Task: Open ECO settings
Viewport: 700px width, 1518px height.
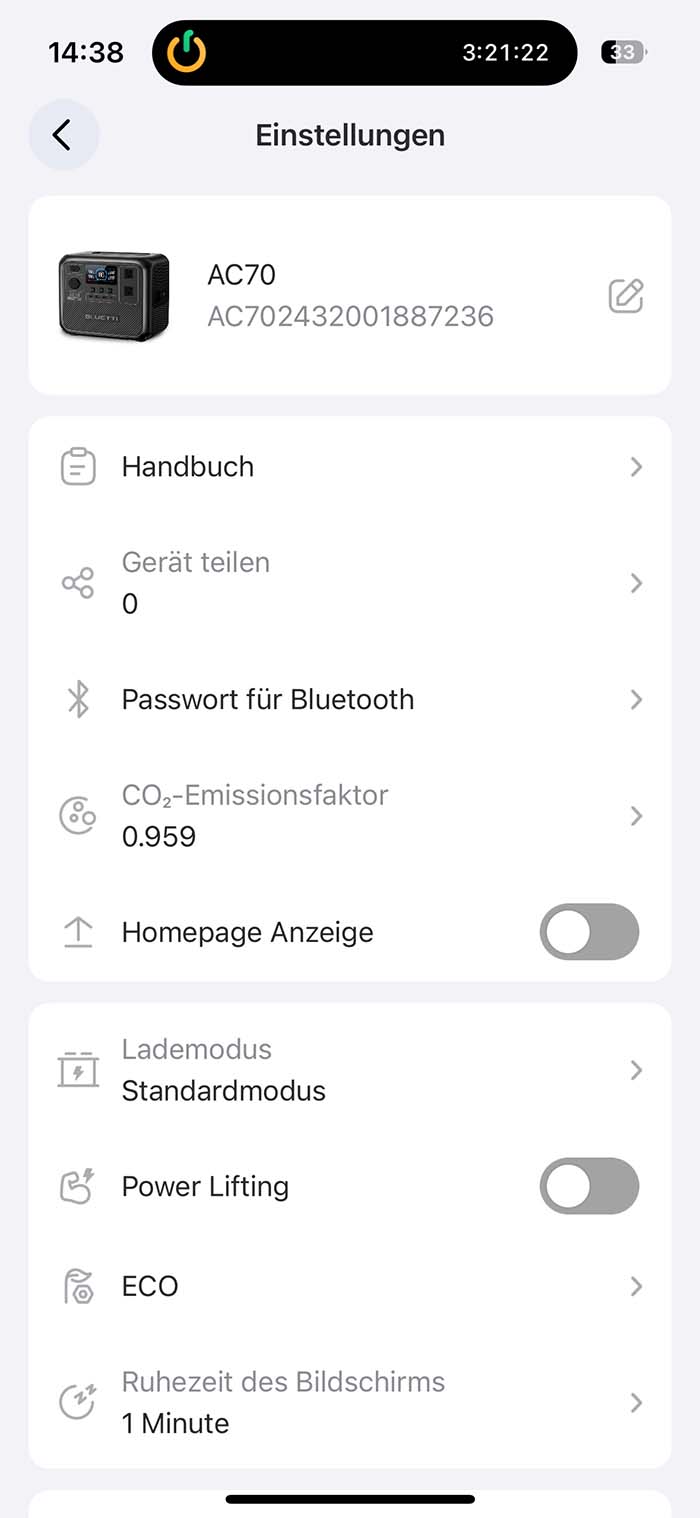Action: [x=350, y=1286]
